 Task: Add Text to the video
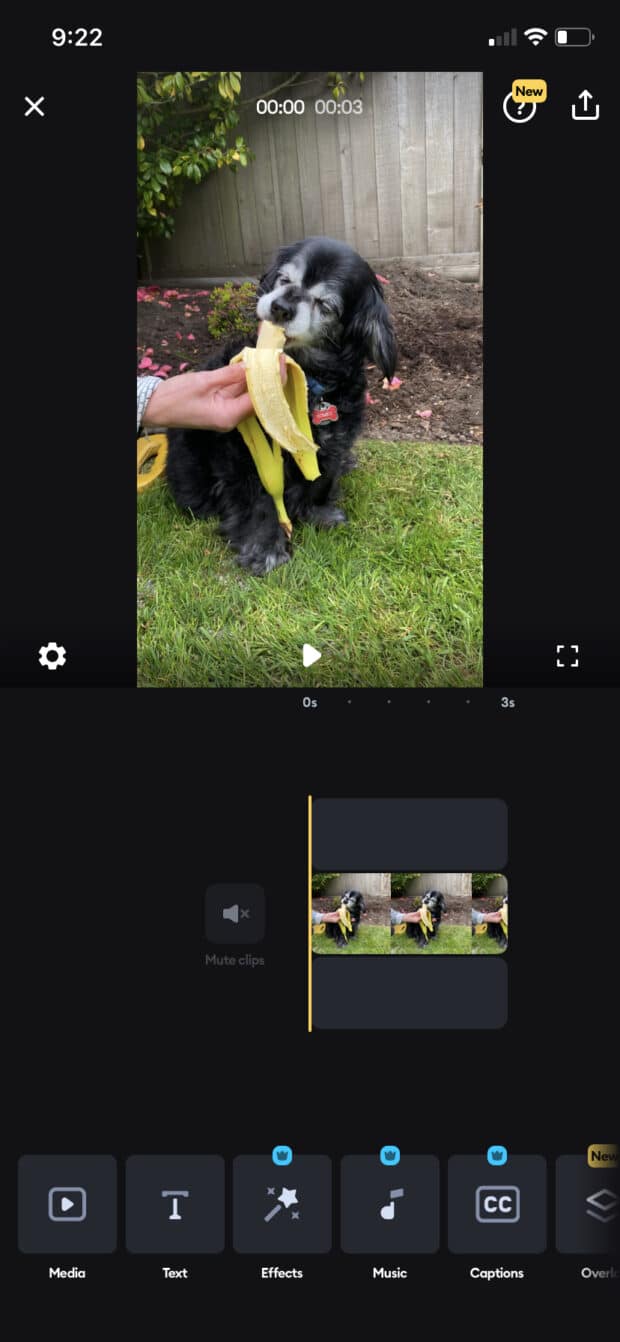click(x=175, y=1204)
